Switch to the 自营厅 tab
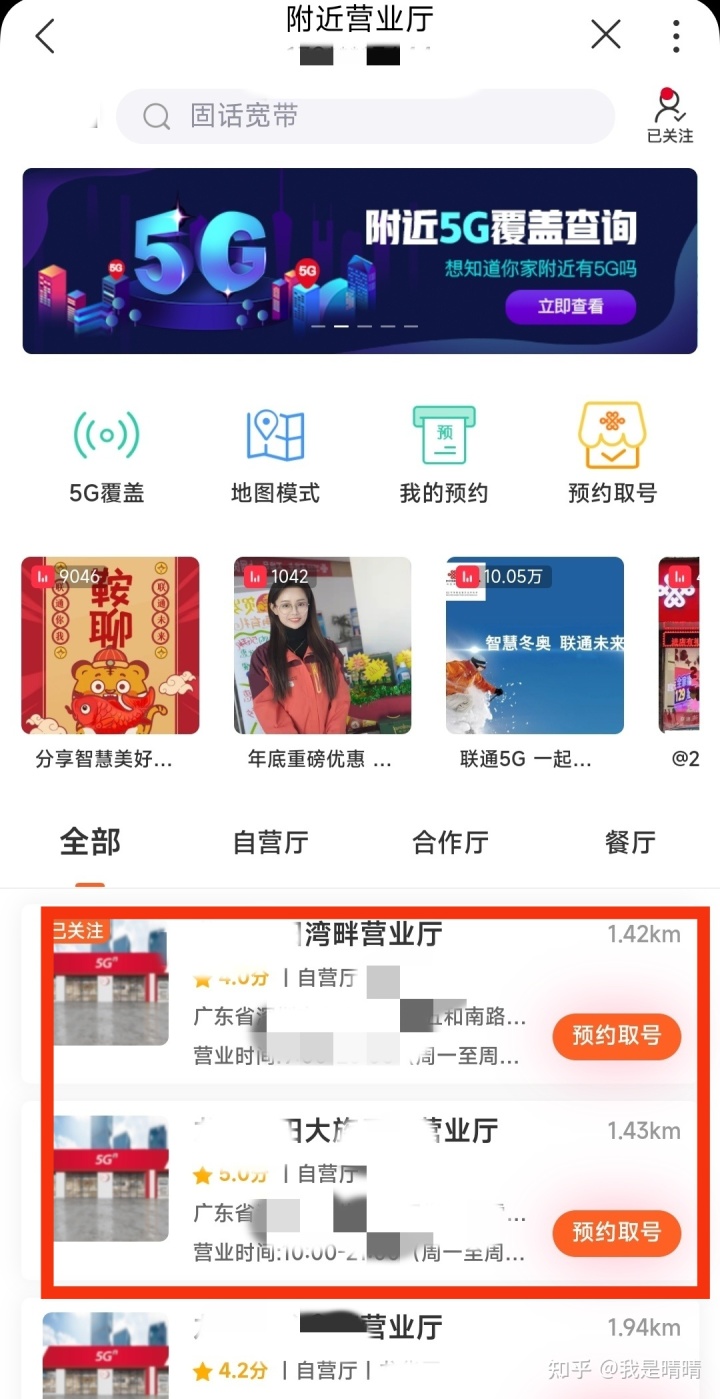 pos(270,843)
